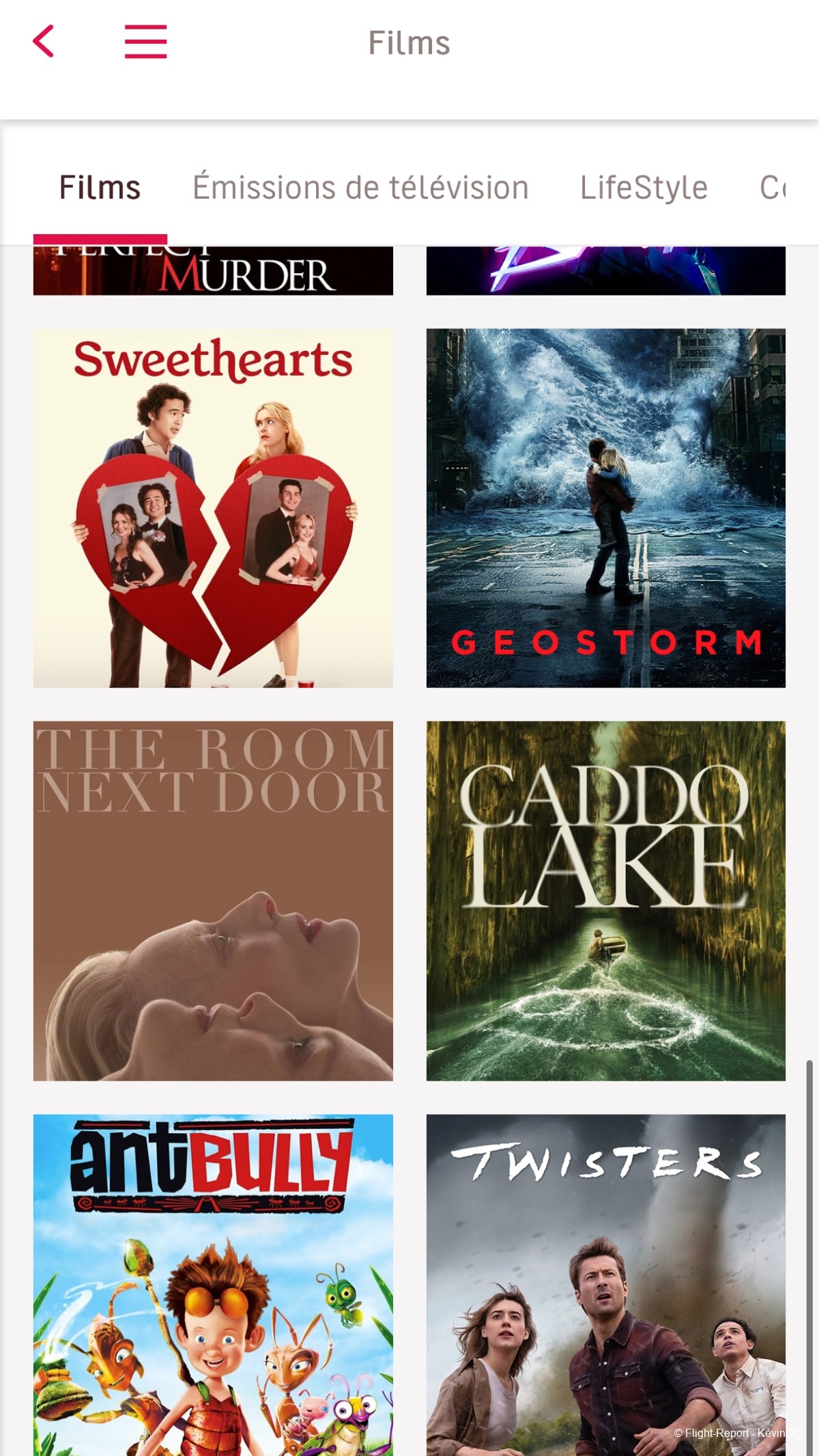This screenshot has width=819, height=1456.
Task: Open the Twisters movie
Action: click(x=606, y=1283)
